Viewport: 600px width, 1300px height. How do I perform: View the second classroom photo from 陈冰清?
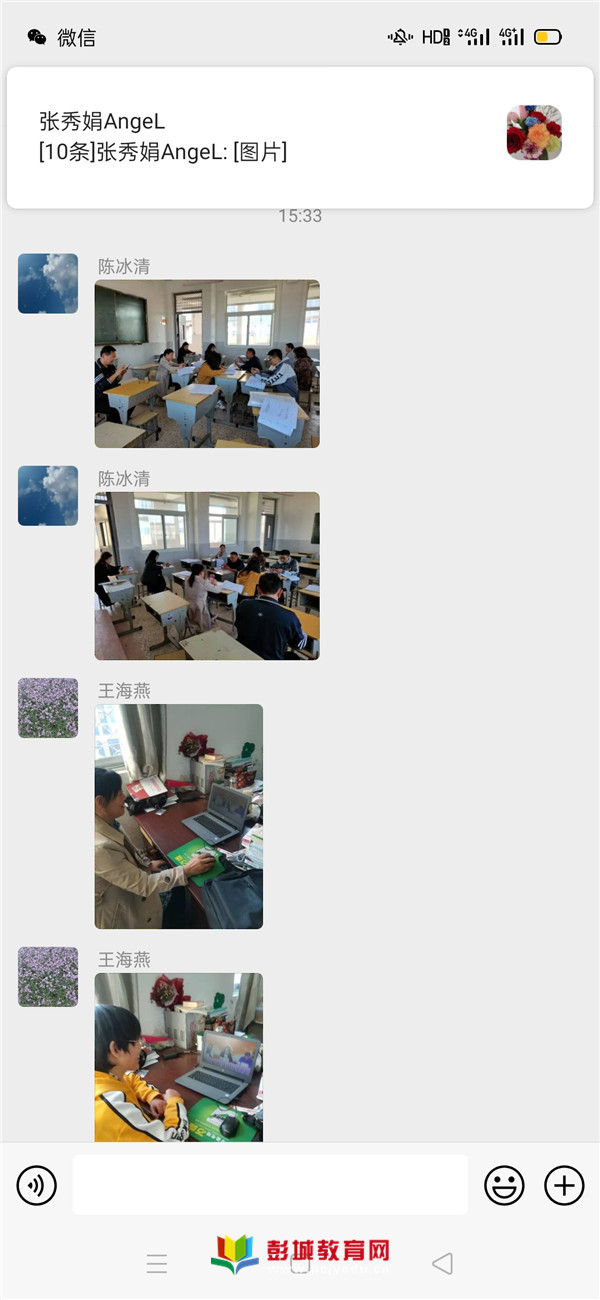207,576
